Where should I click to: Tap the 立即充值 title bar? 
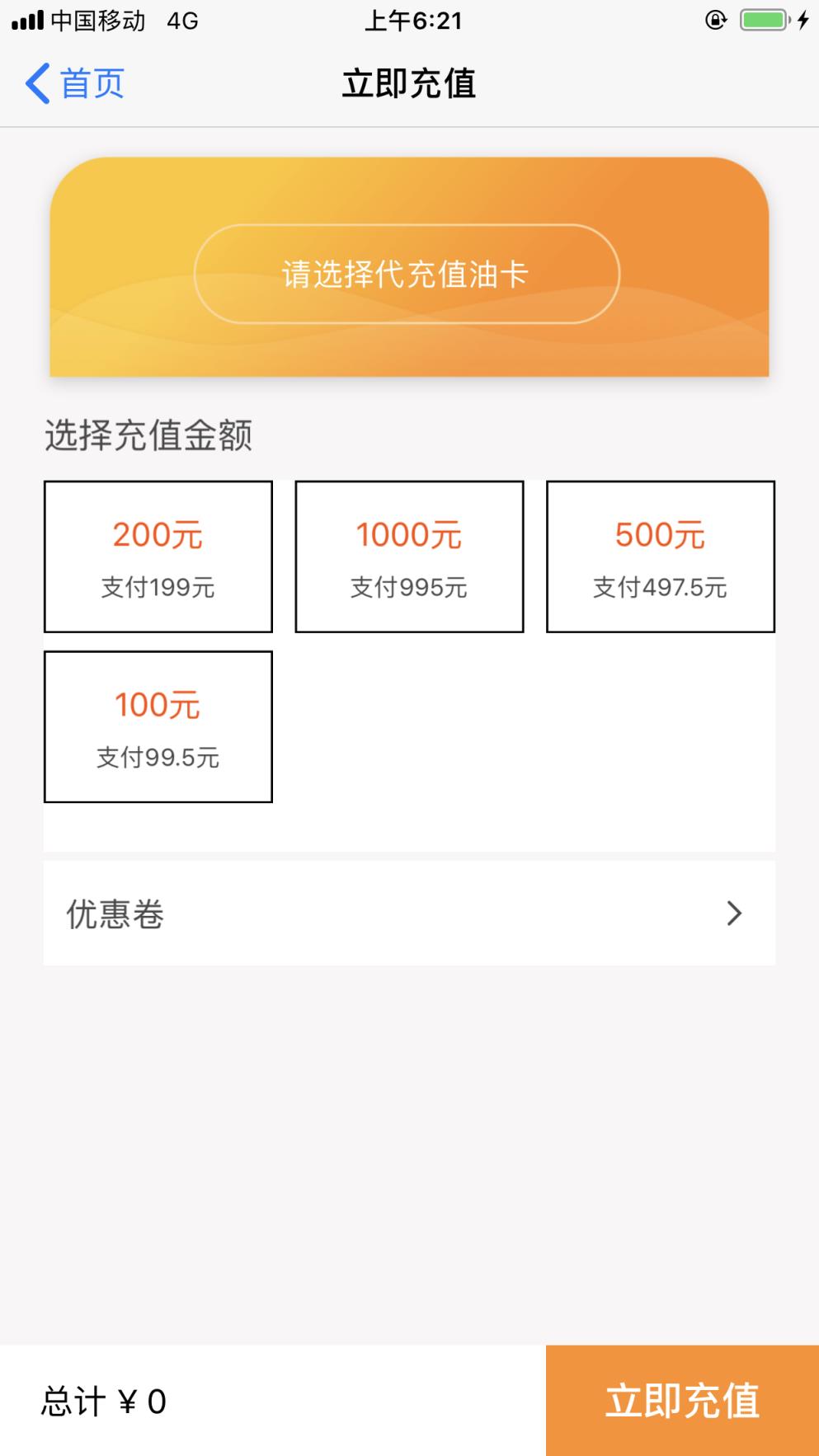coord(409,82)
